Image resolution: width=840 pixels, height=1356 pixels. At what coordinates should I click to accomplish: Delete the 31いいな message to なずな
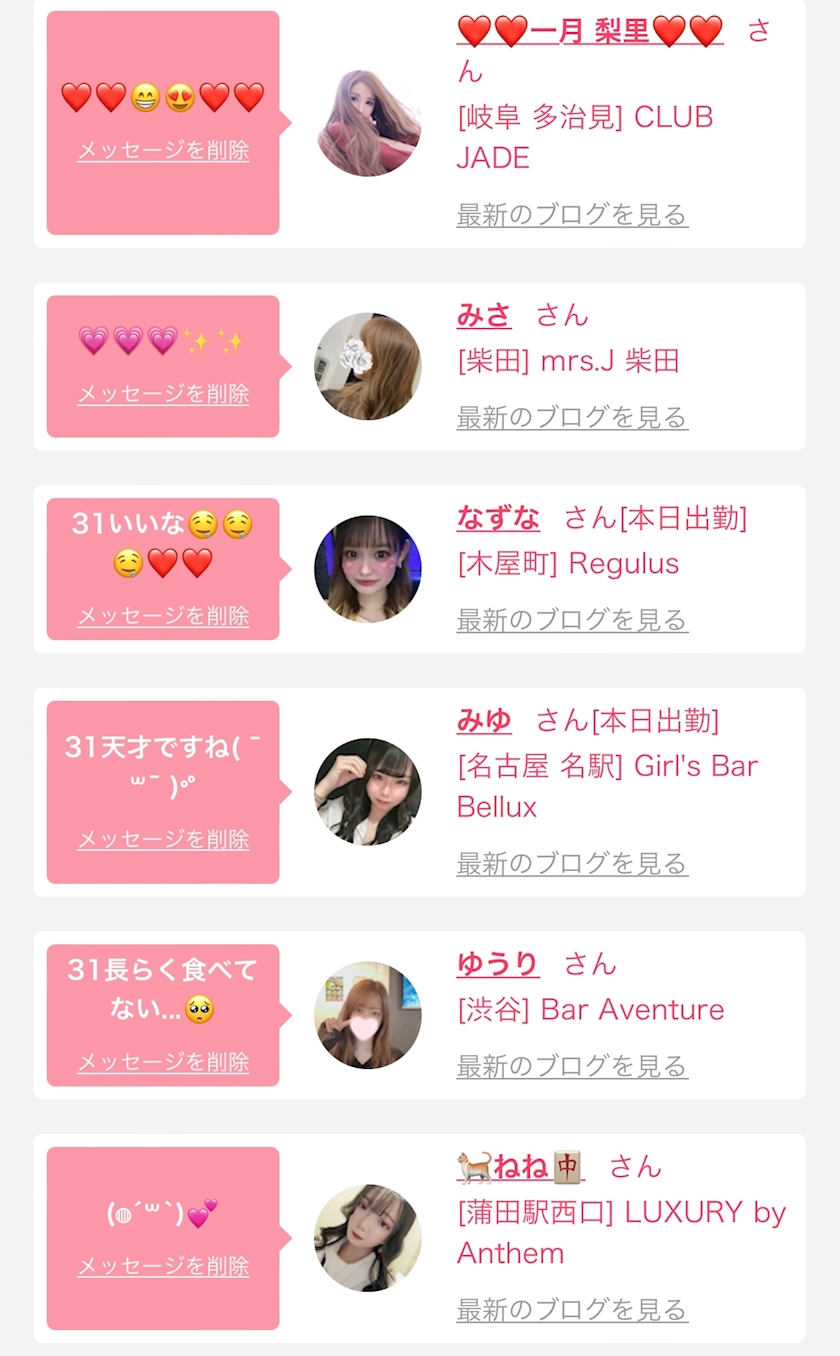point(163,616)
